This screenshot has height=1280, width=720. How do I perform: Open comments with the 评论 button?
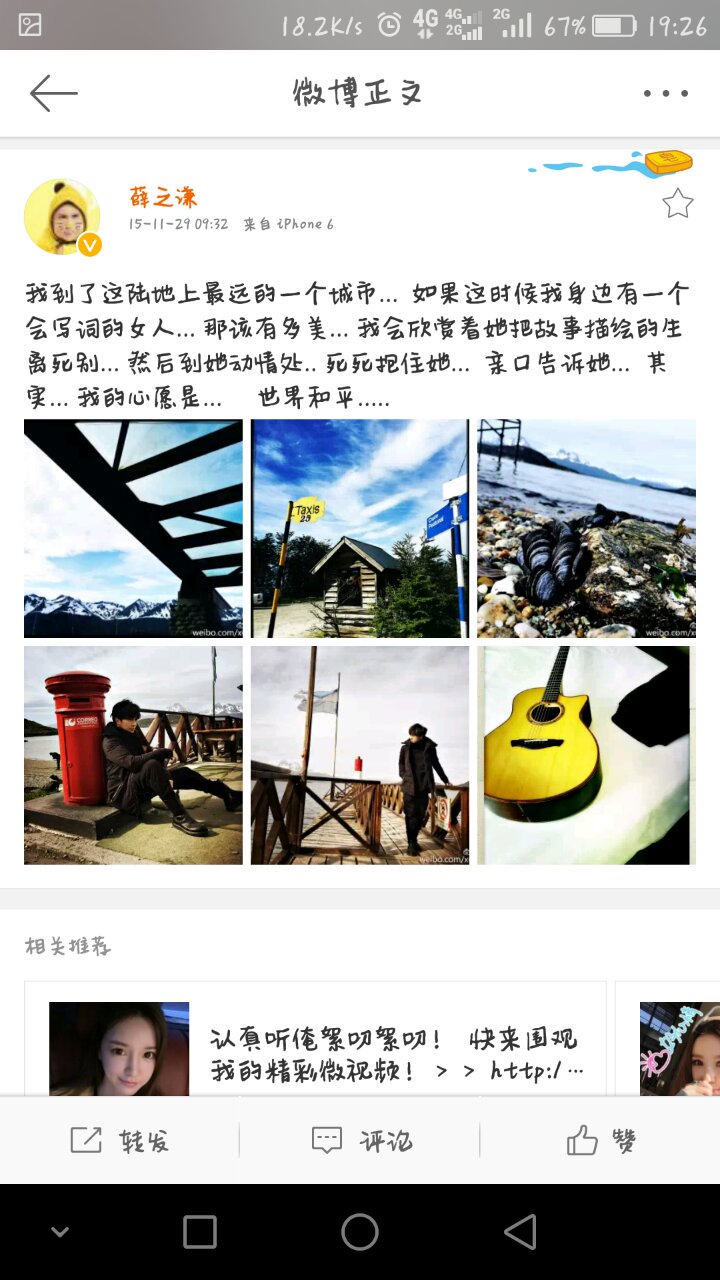(361, 1140)
